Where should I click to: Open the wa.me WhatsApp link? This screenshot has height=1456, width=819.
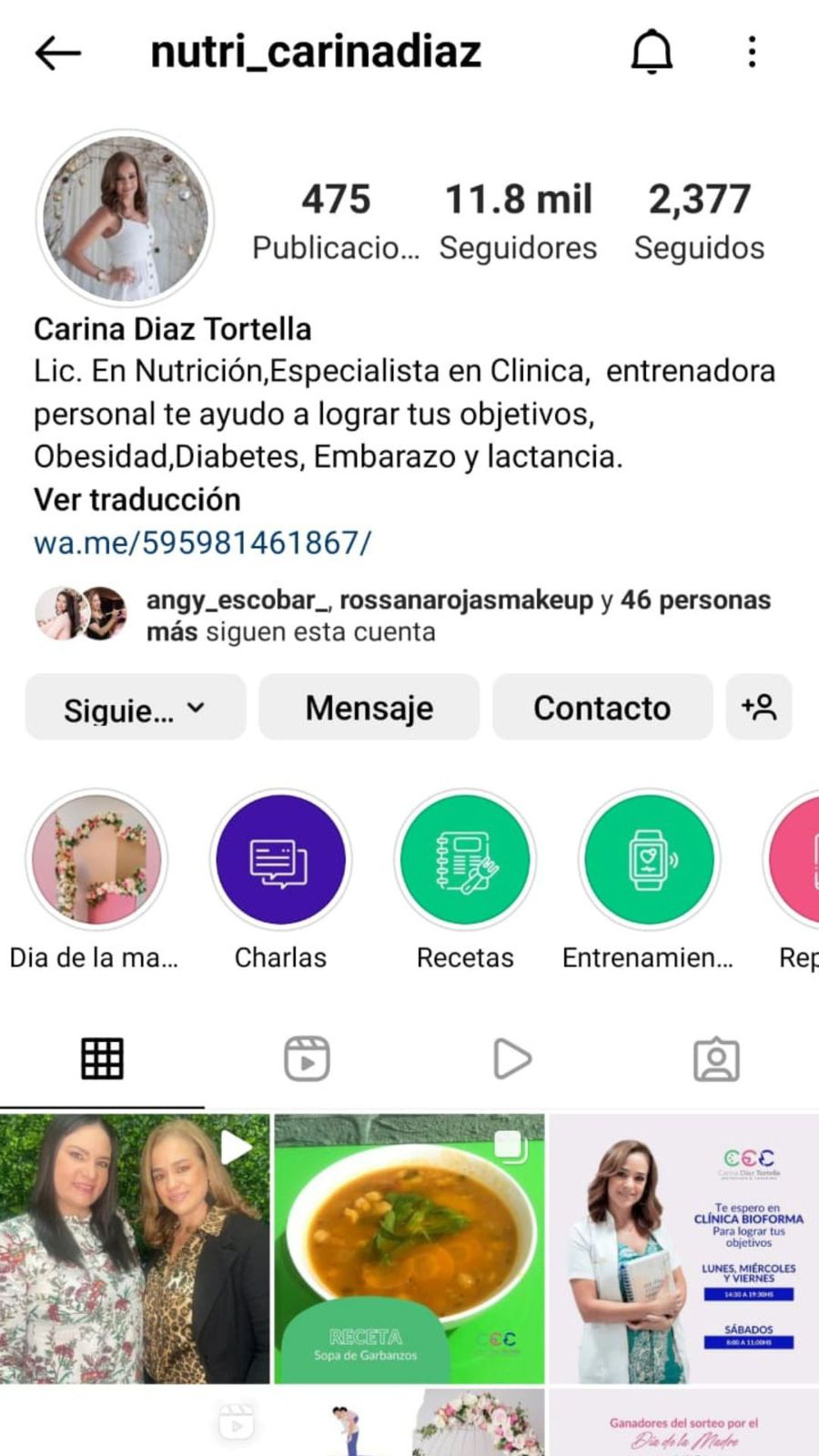(202, 542)
